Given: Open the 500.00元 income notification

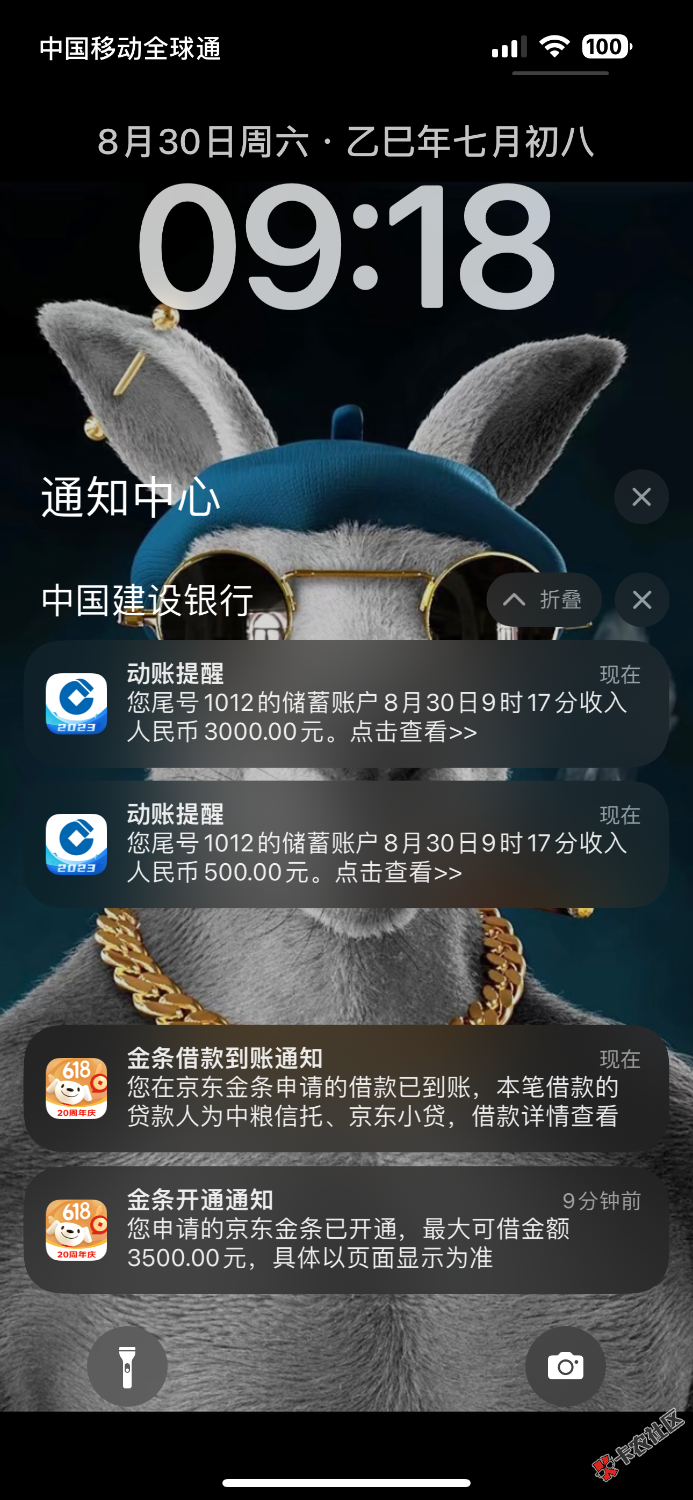Looking at the screenshot, I should pos(346,844).
